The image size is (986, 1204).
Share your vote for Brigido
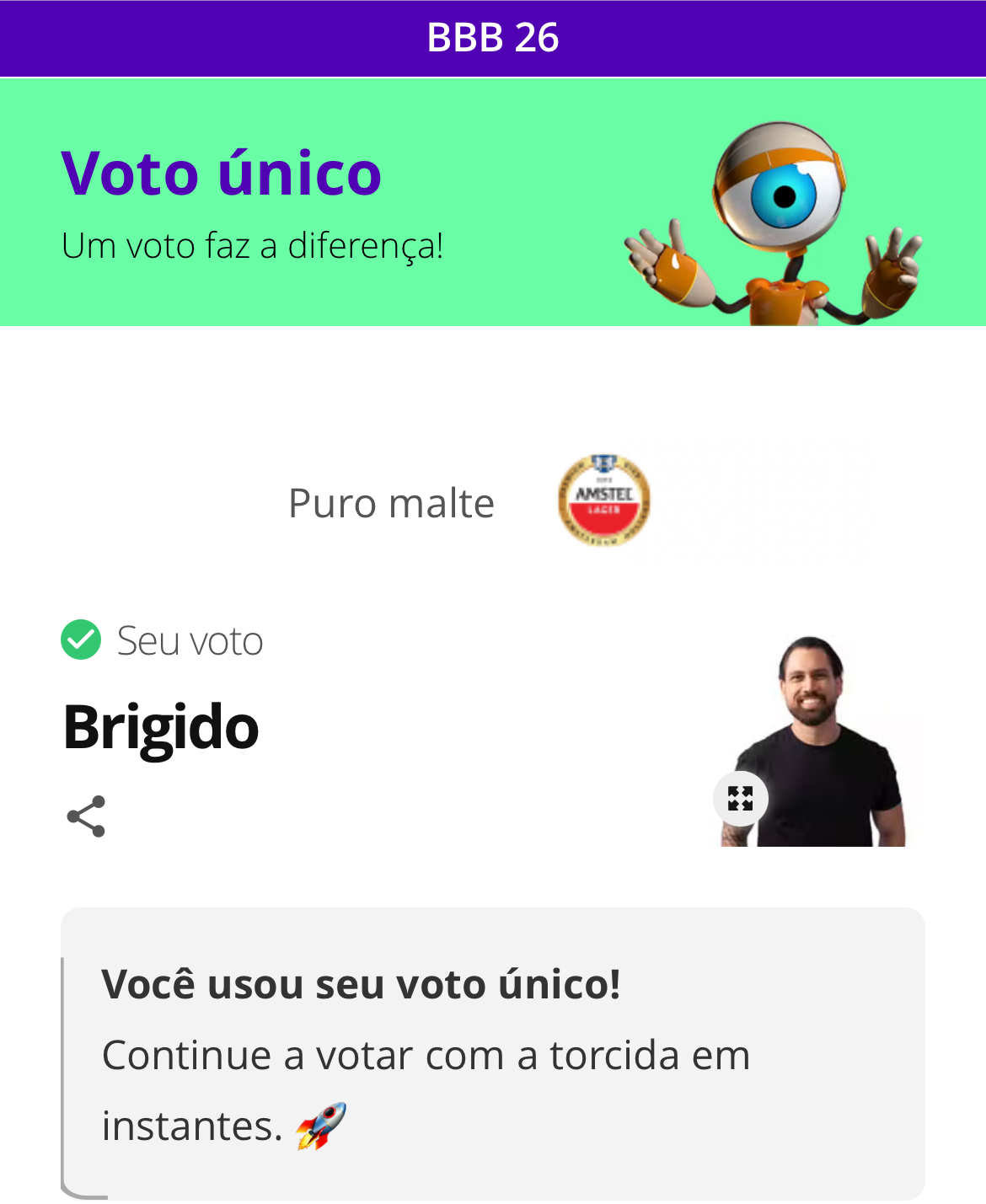click(x=86, y=816)
